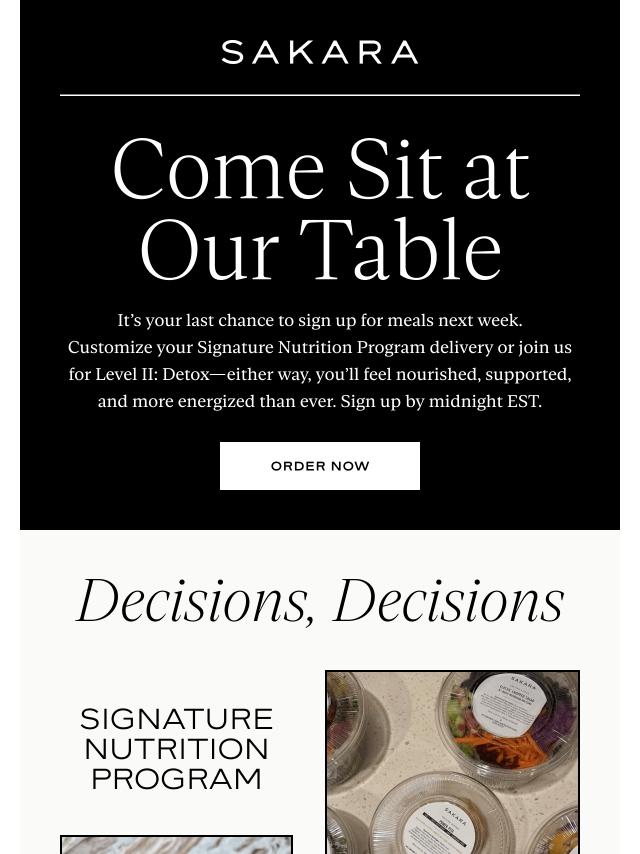Open the meal containers photo tile
This screenshot has height=854, width=640.
pos(452,762)
